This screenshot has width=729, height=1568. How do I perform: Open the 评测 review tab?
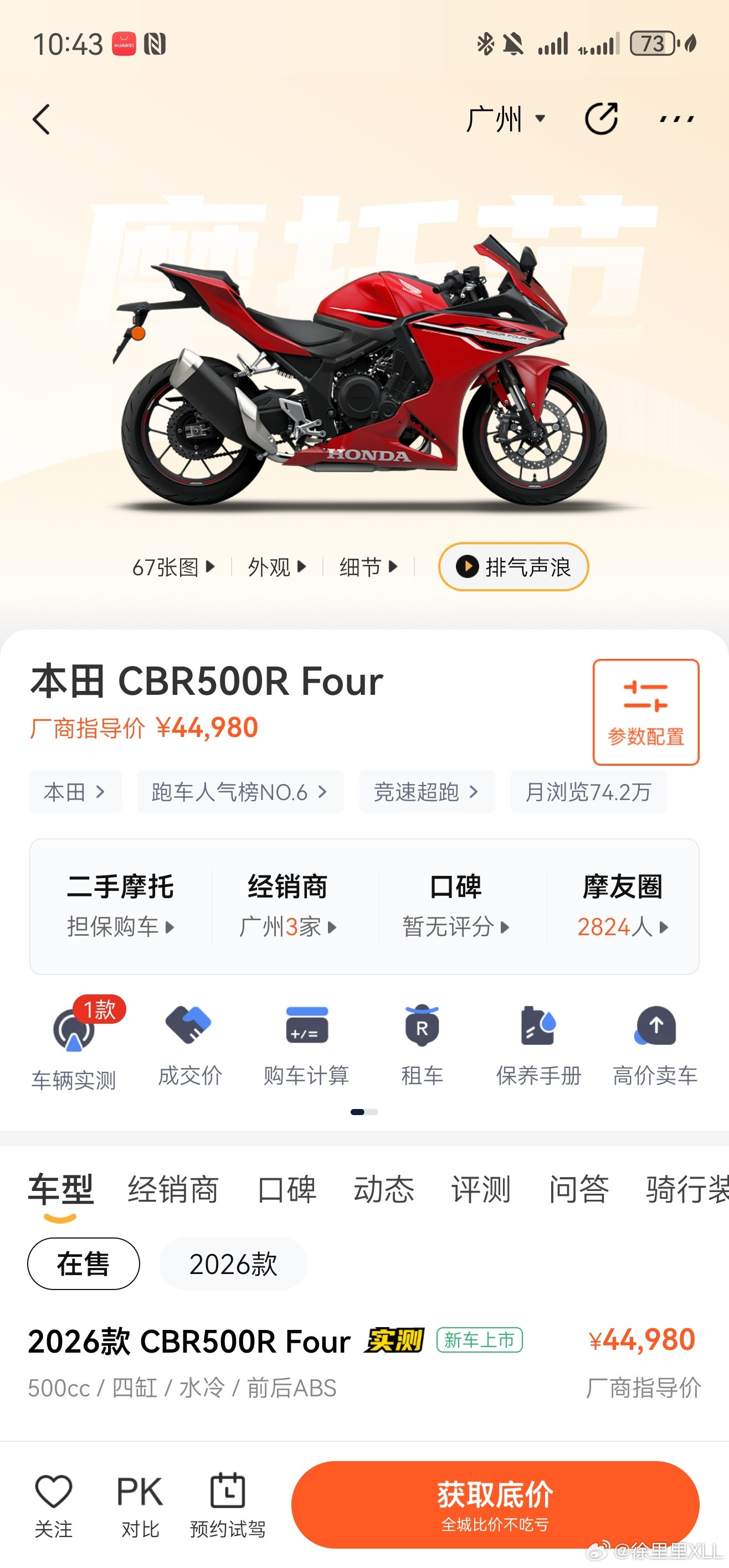coord(480,1191)
